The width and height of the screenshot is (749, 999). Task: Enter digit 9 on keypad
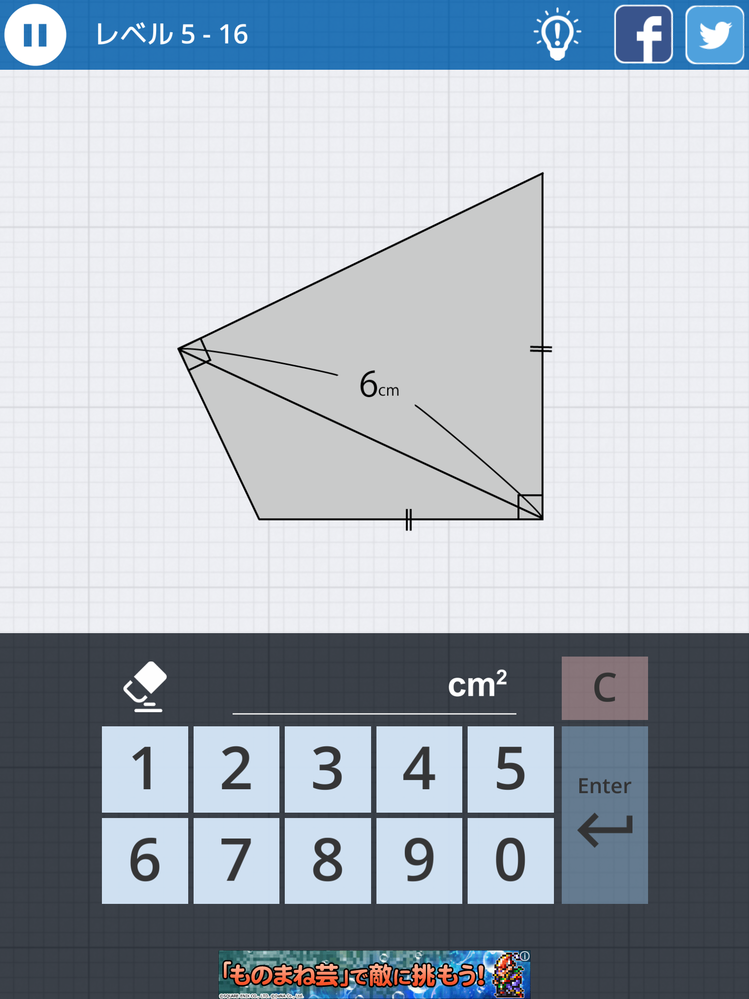coord(419,860)
